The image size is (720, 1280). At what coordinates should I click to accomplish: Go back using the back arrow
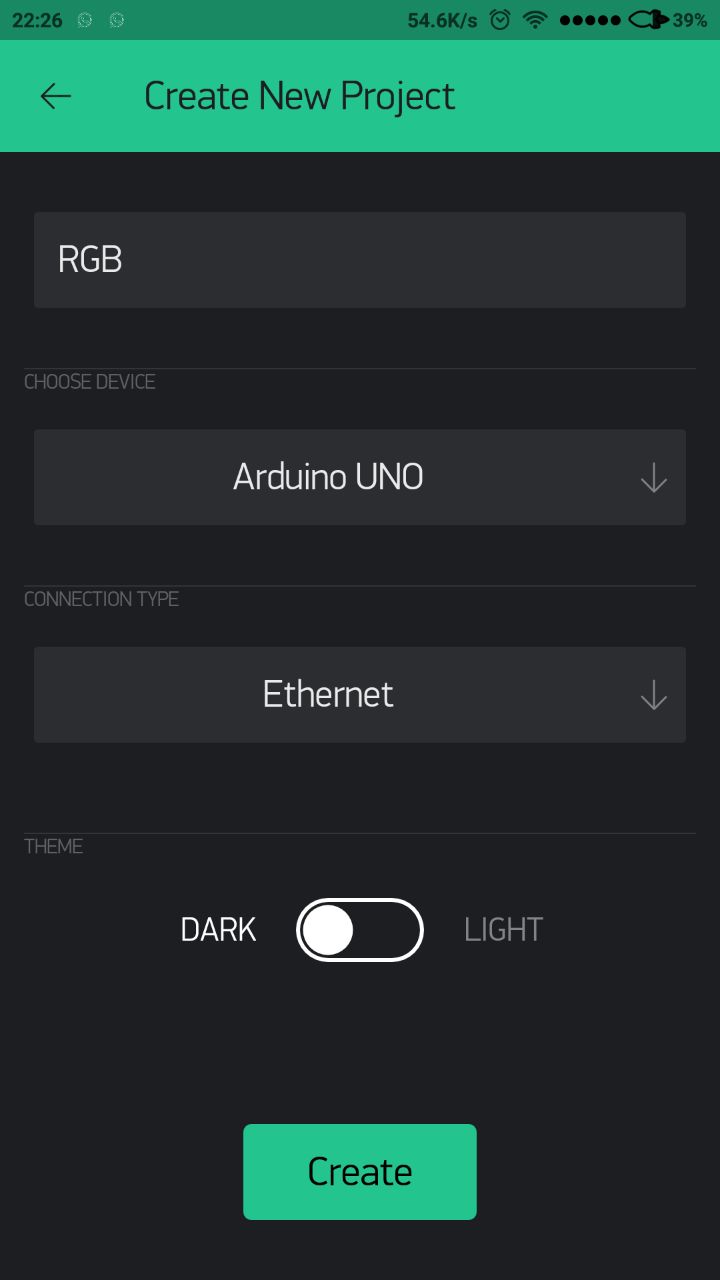coord(55,95)
